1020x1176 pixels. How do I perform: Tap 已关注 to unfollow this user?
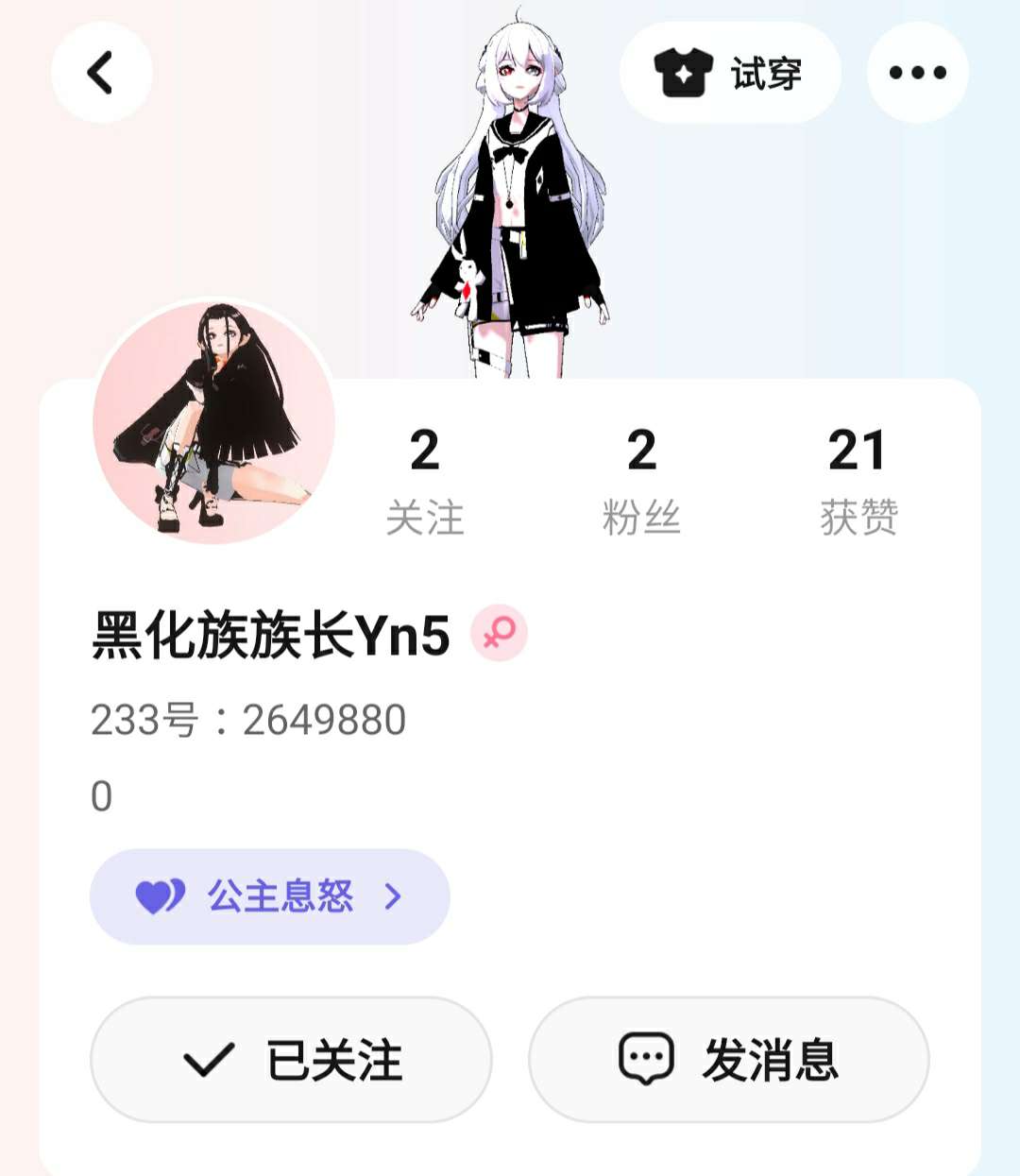[x=291, y=1059]
